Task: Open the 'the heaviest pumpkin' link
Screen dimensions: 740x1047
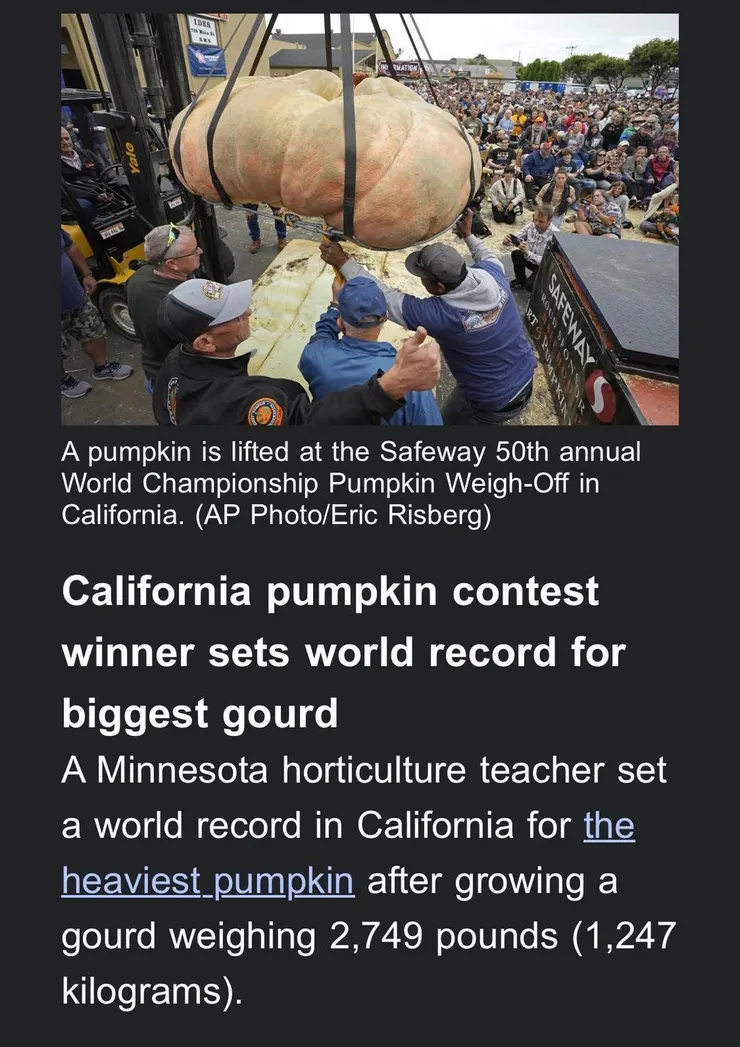Action: click(208, 882)
